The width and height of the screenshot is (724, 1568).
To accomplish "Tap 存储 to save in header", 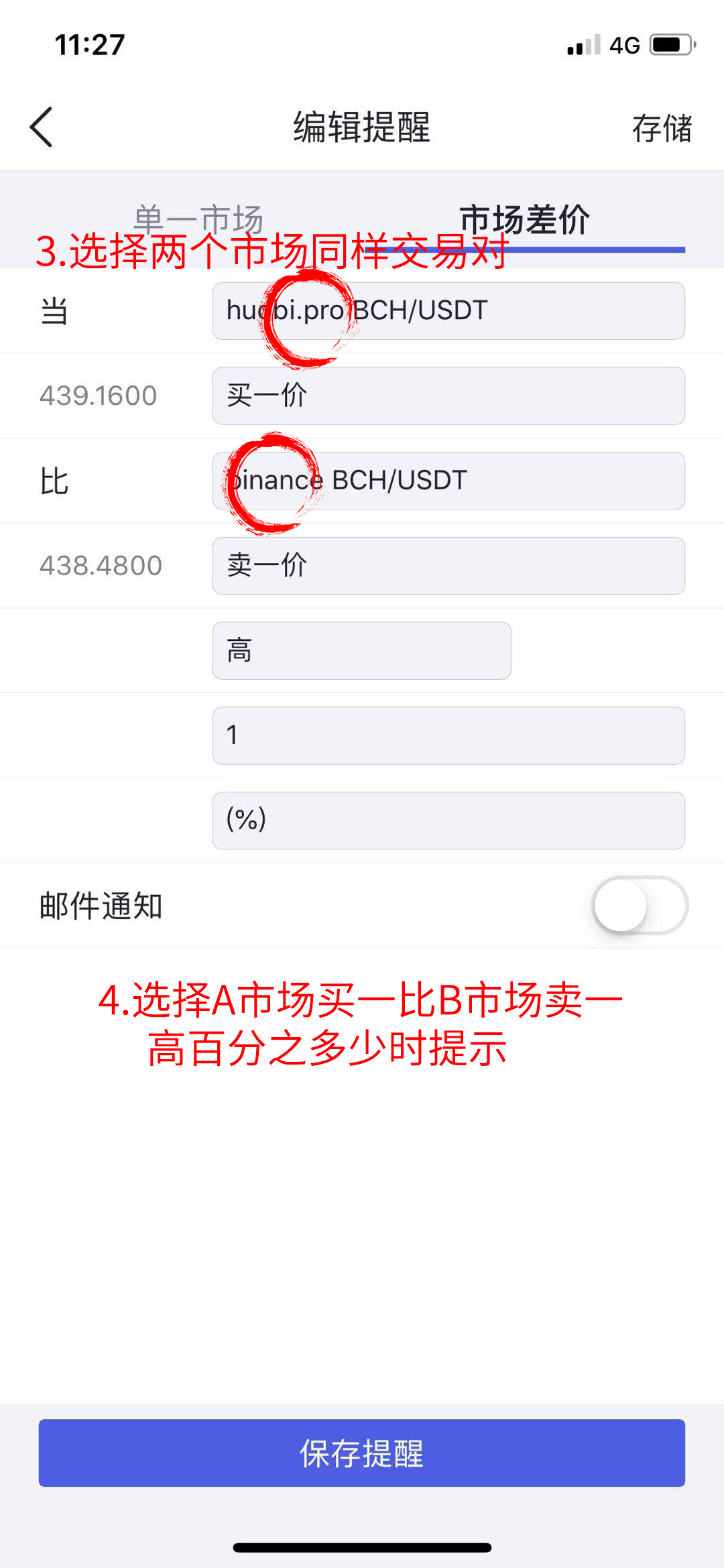I will [661, 128].
